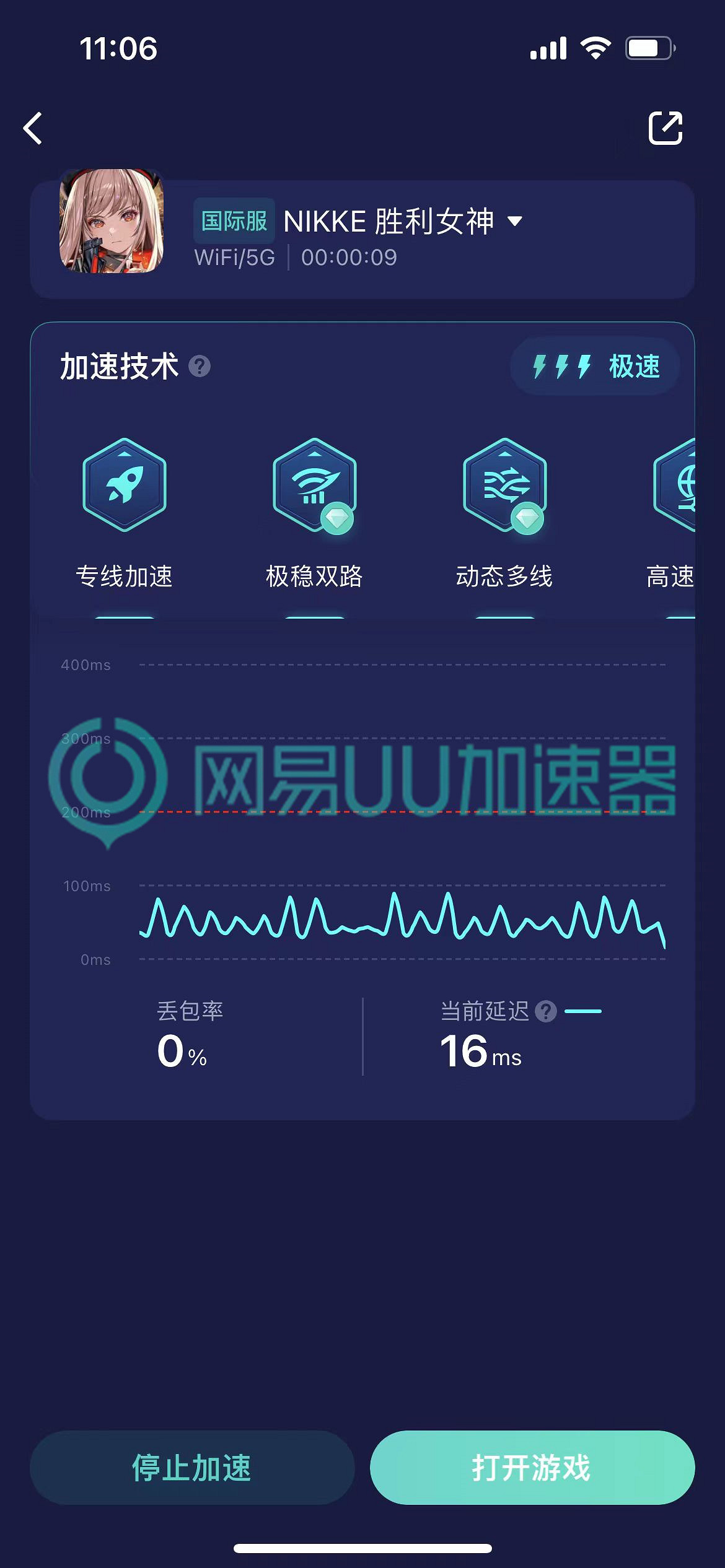Open the help icon beside 加速技术

200,367
